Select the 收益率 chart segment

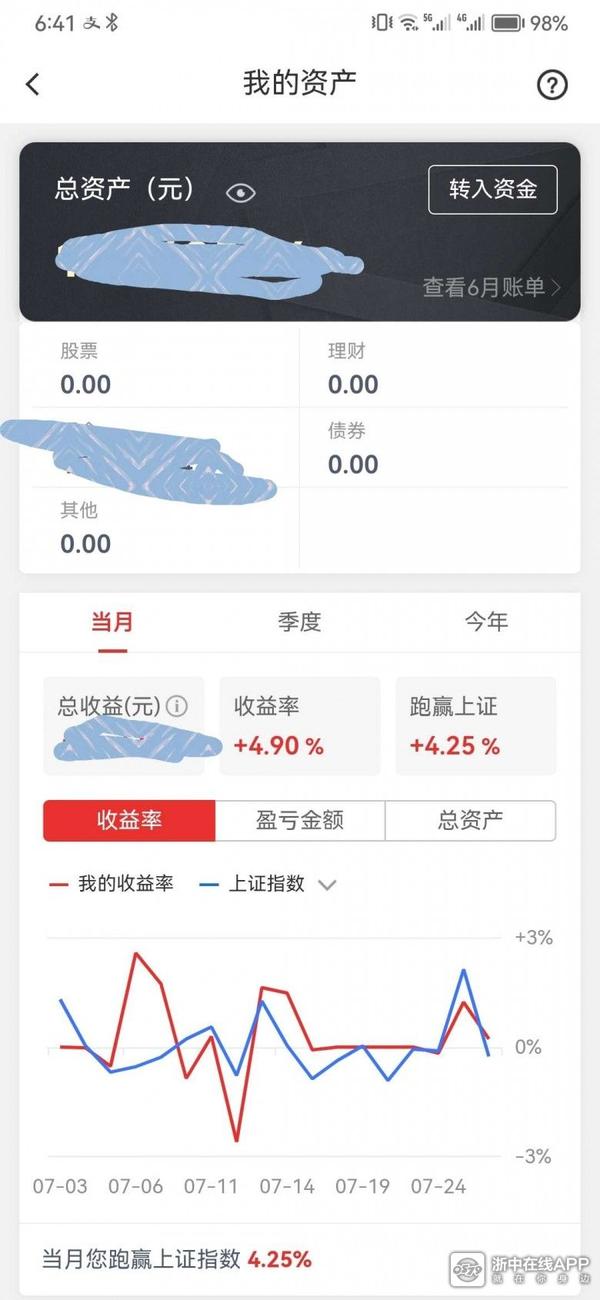129,821
